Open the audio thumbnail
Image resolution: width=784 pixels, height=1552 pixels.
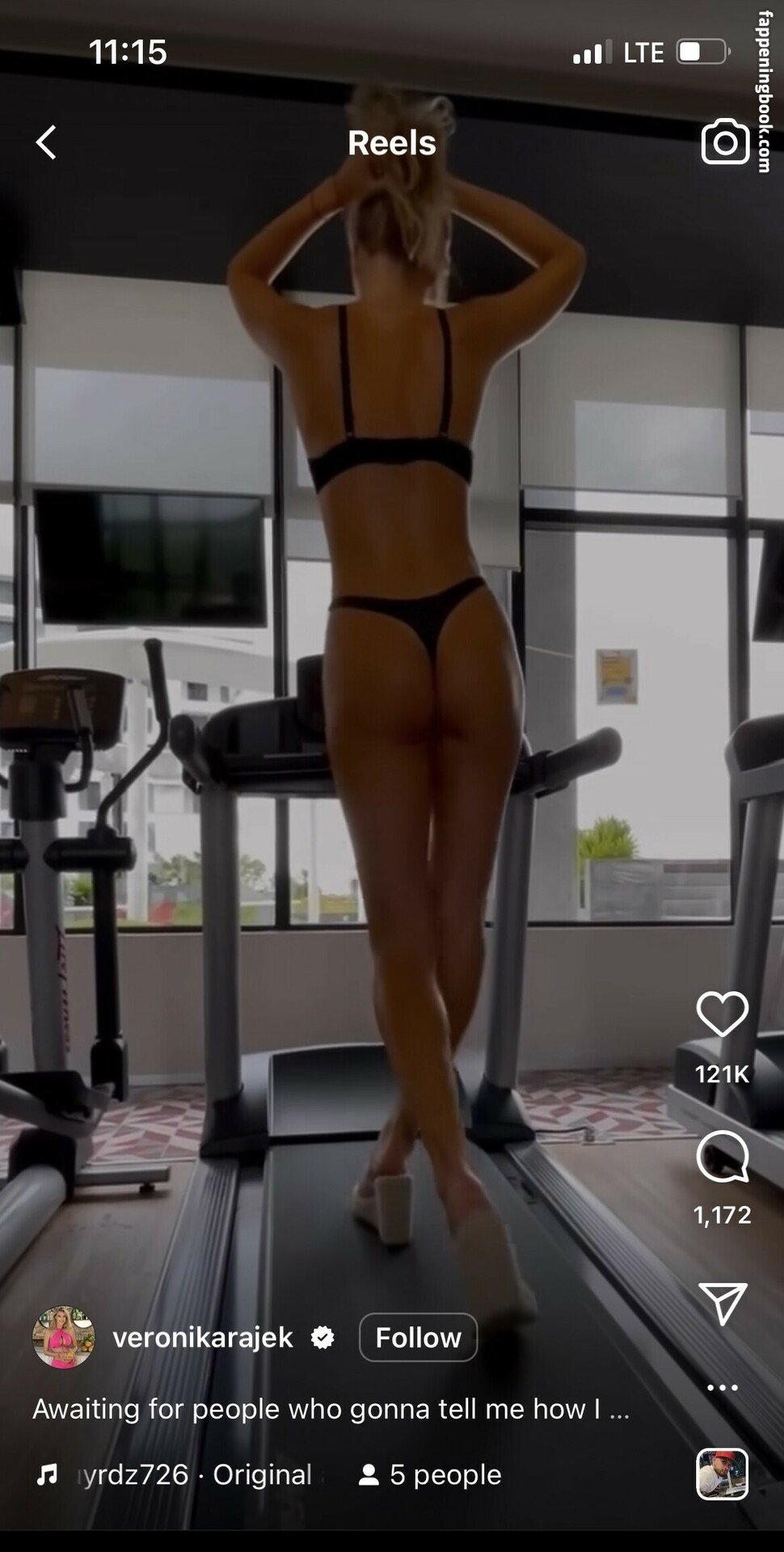click(x=722, y=1474)
